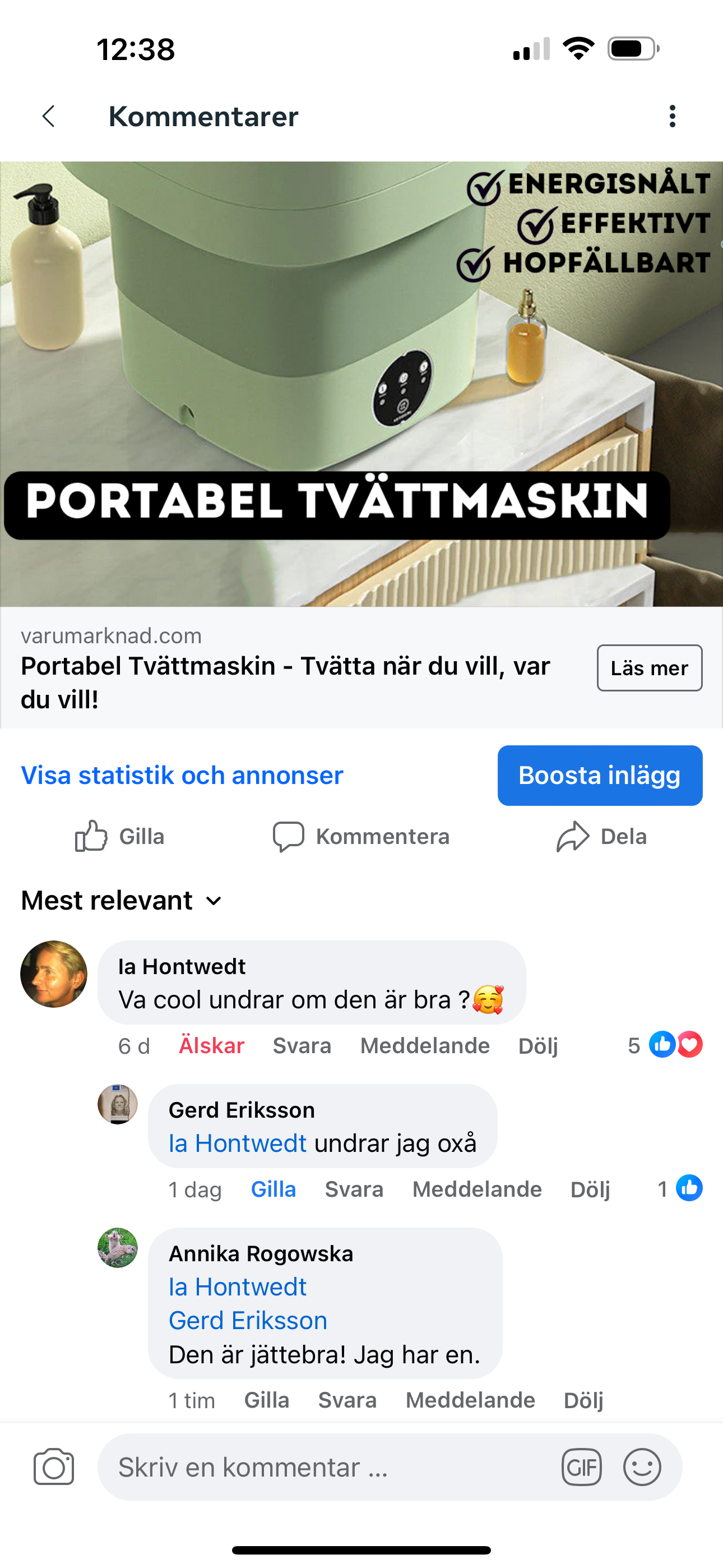723x1568 pixels.
Task: Reply to Annika Rogowska's comment
Action: point(347,1400)
